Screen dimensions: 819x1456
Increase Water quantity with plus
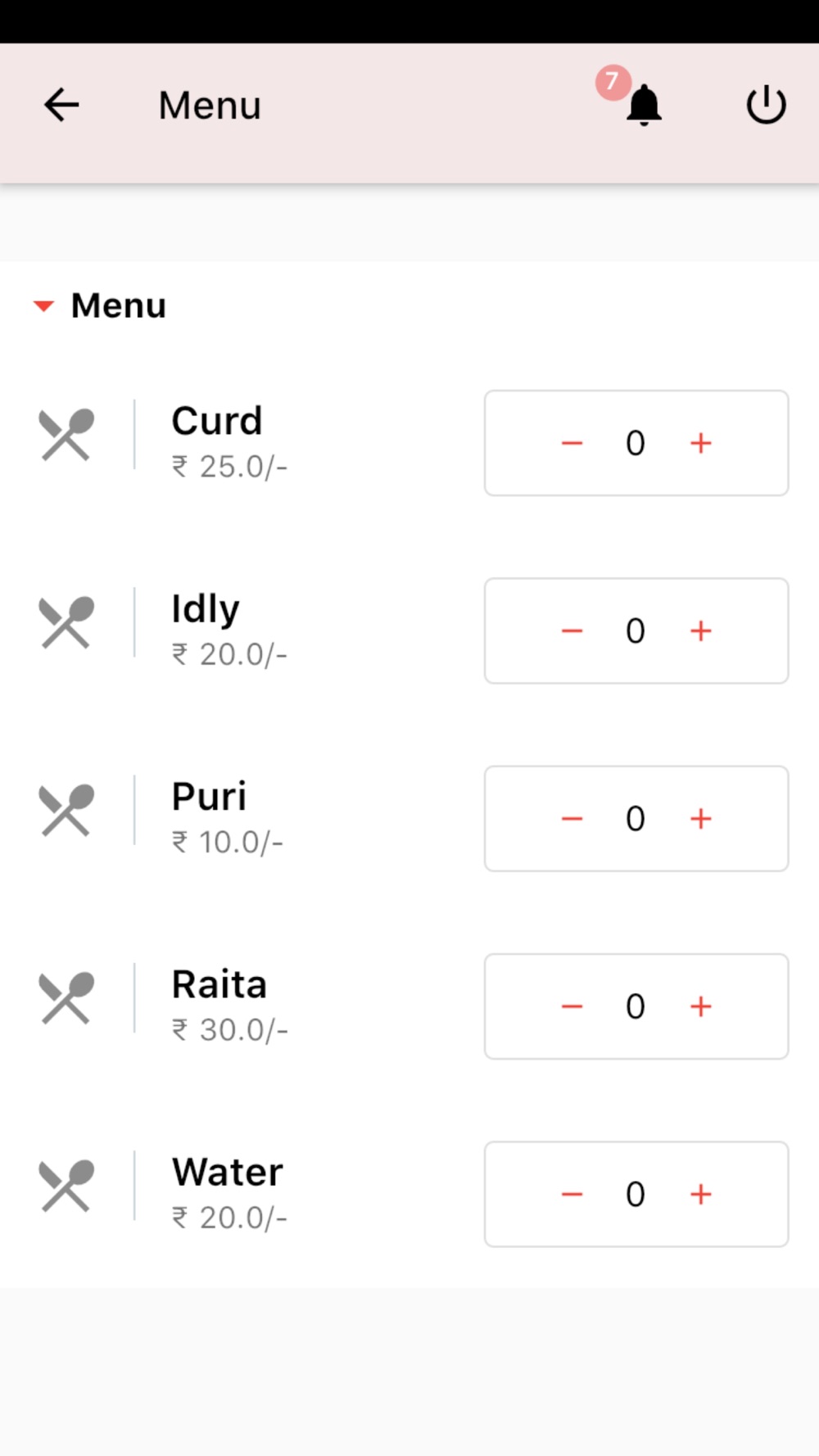point(700,1194)
